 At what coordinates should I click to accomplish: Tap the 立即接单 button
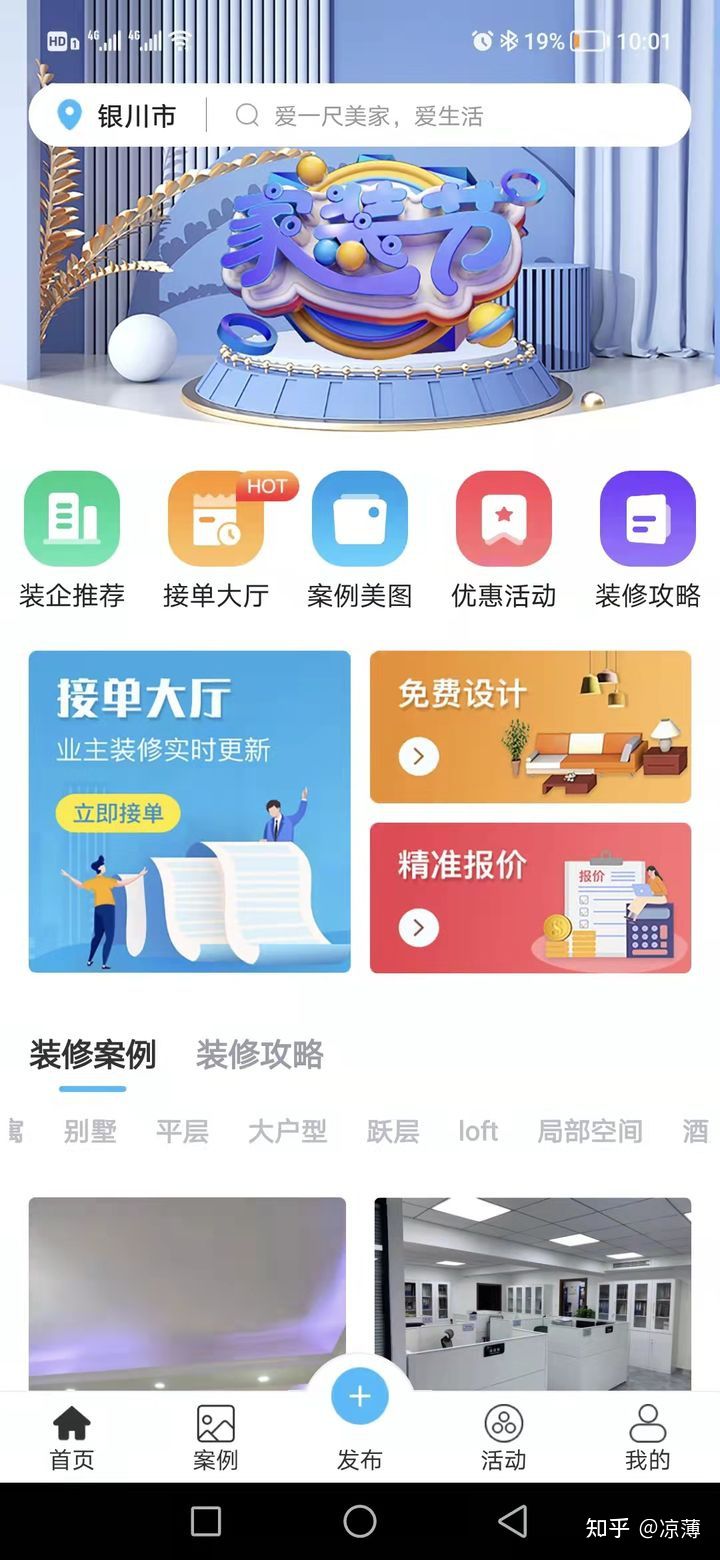(x=118, y=813)
